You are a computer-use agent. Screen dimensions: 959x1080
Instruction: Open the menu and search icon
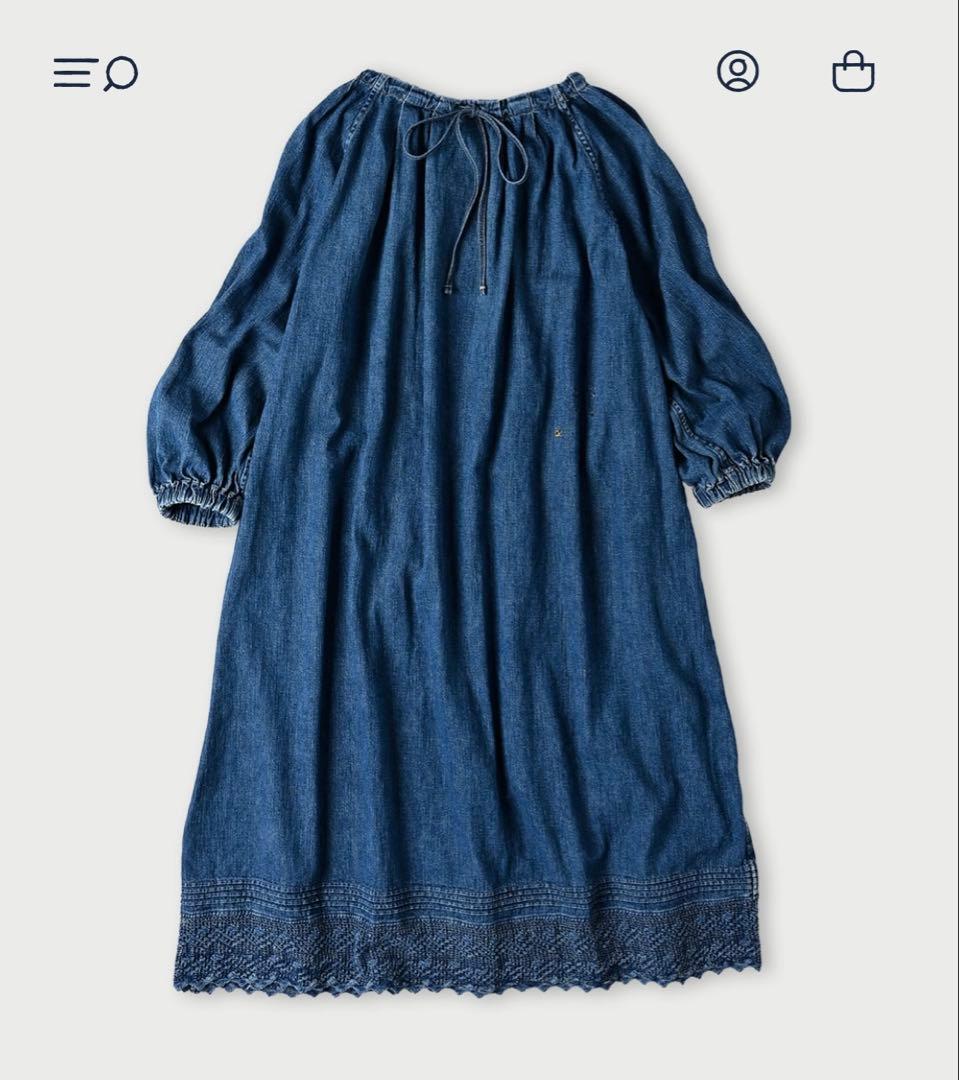(x=96, y=73)
